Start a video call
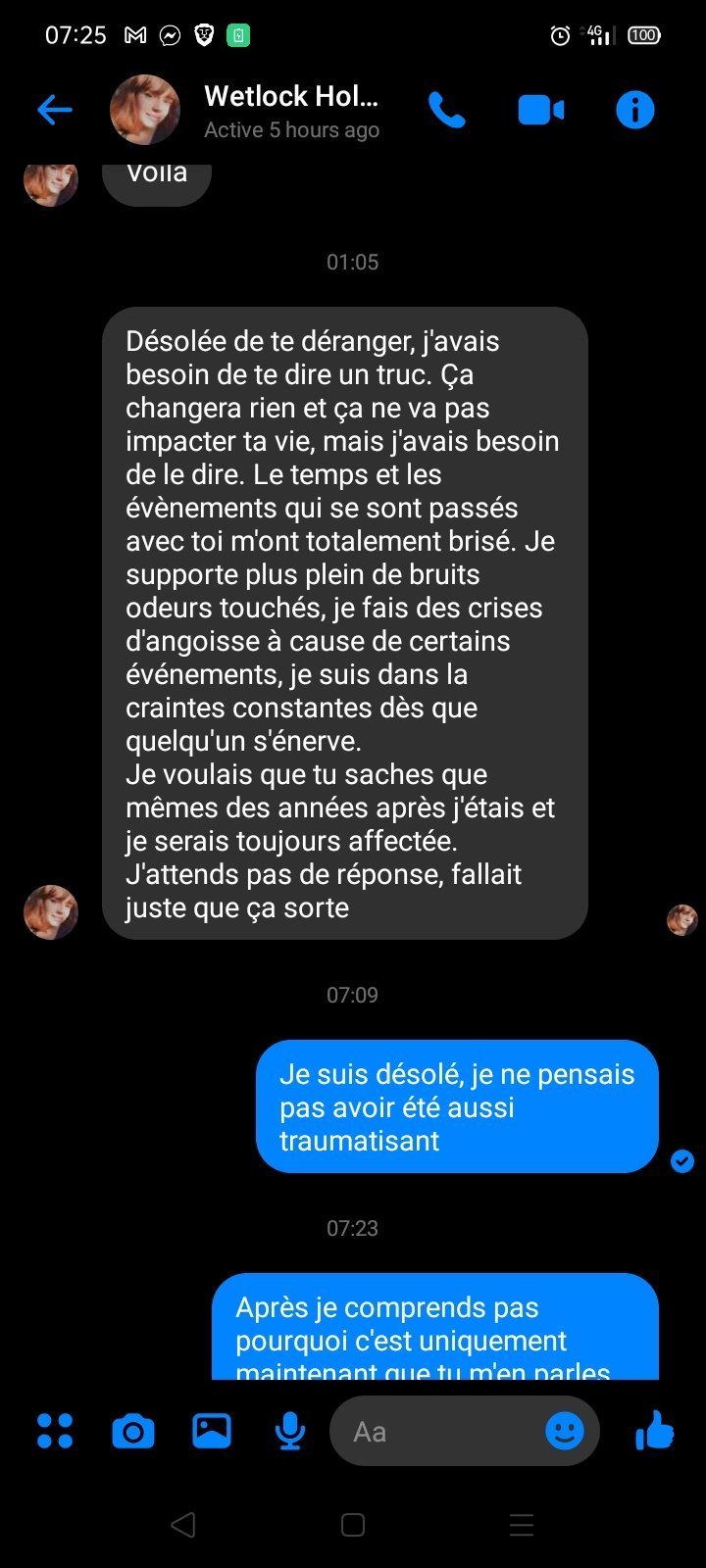Image resolution: width=706 pixels, height=1568 pixels. [x=540, y=110]
